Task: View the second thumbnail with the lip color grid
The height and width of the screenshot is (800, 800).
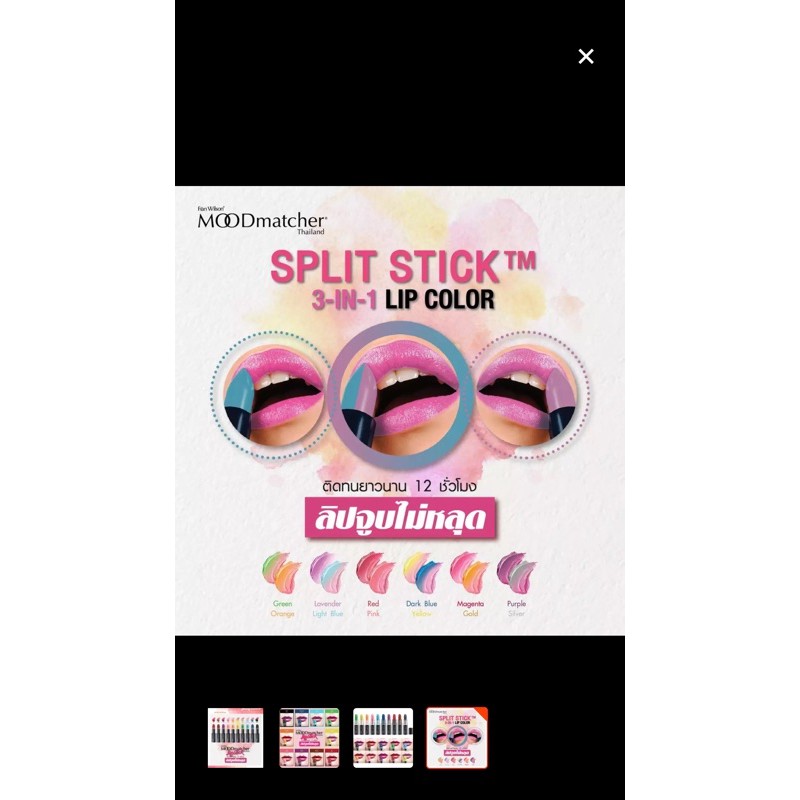Action: click(x=309, y=738)
